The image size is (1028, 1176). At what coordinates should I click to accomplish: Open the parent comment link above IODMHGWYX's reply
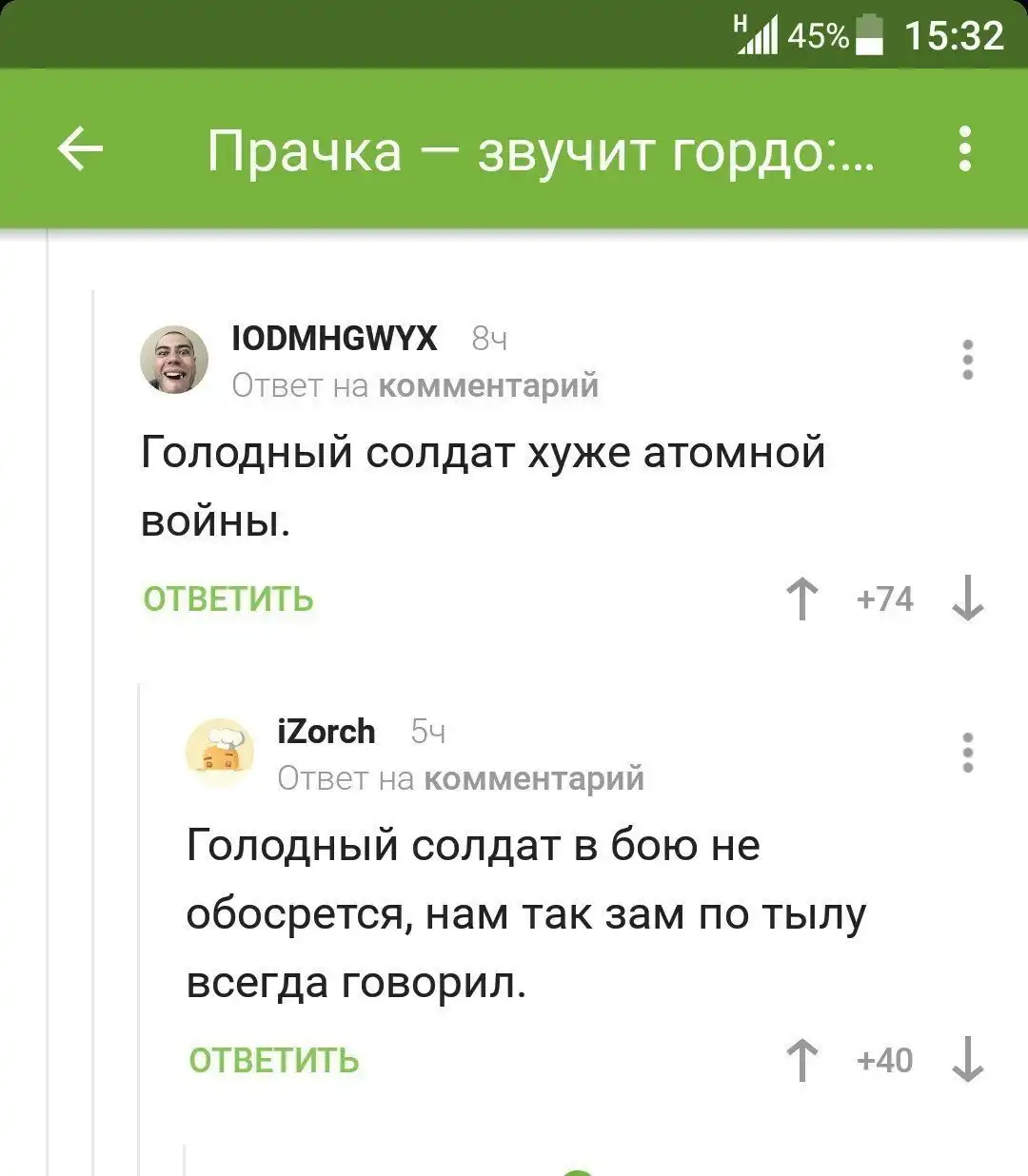click(488, 385)
